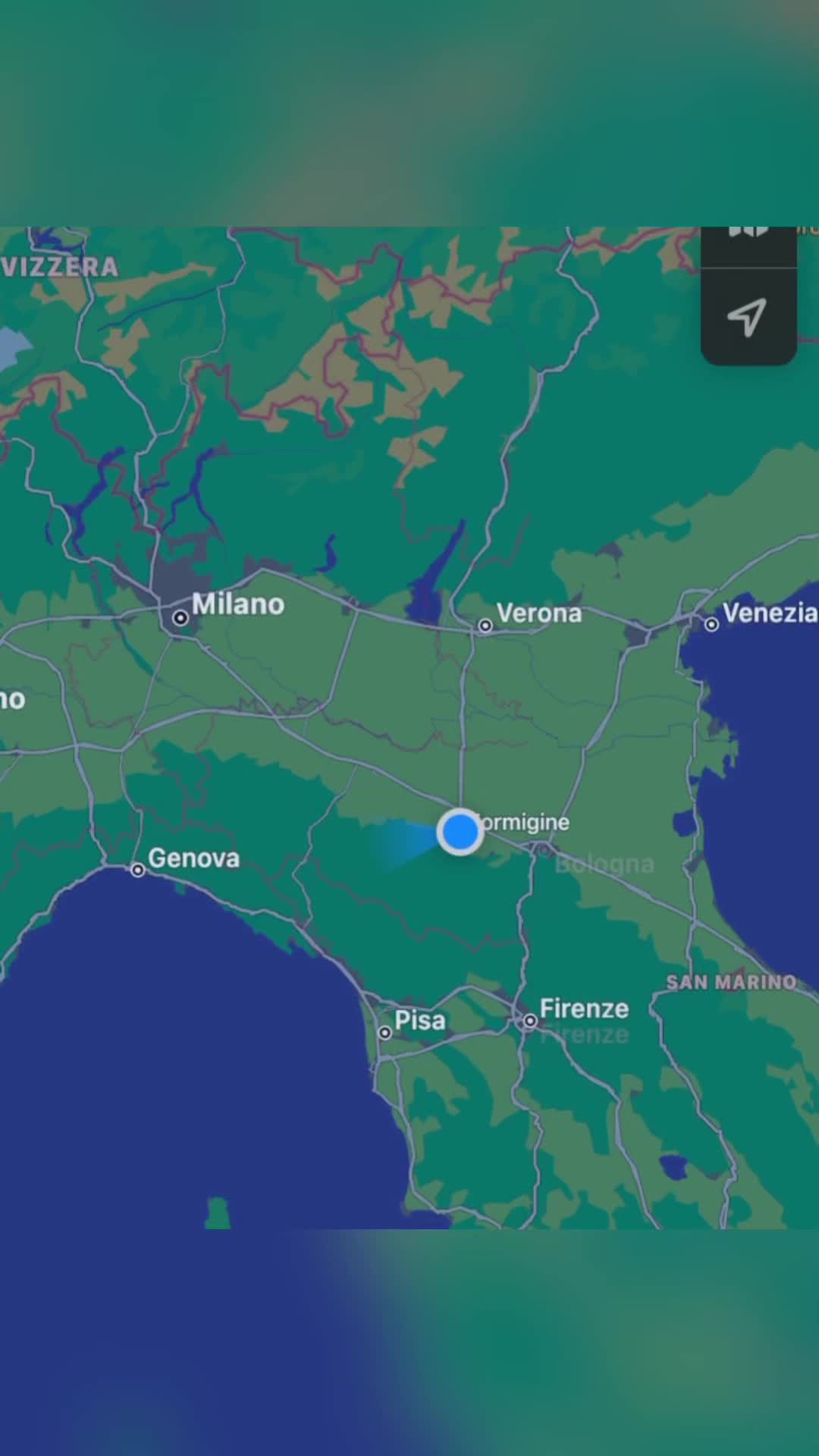Screen dimensions: 819x1456
Task: Open the map mode selector button
Action: point(748,244)
